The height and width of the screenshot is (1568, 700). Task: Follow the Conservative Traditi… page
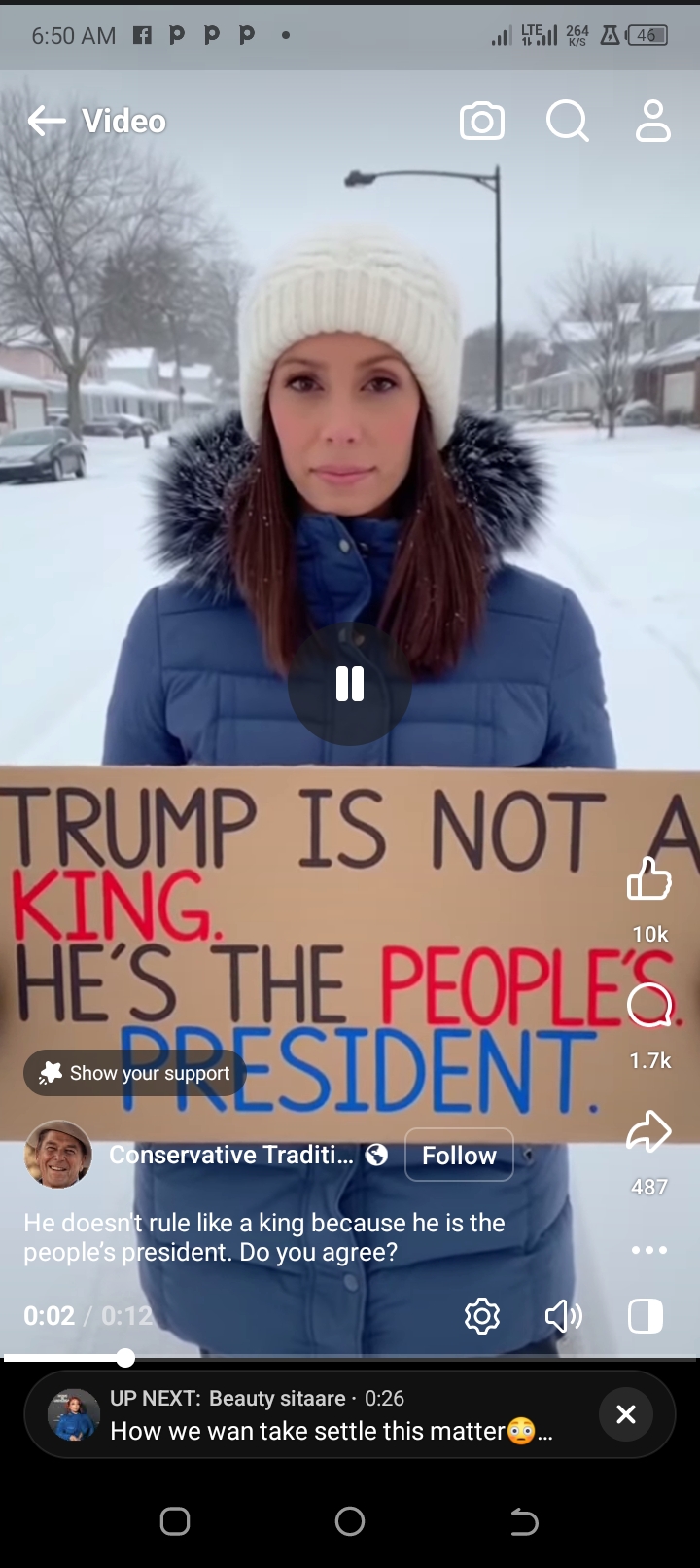(459, 1155)
